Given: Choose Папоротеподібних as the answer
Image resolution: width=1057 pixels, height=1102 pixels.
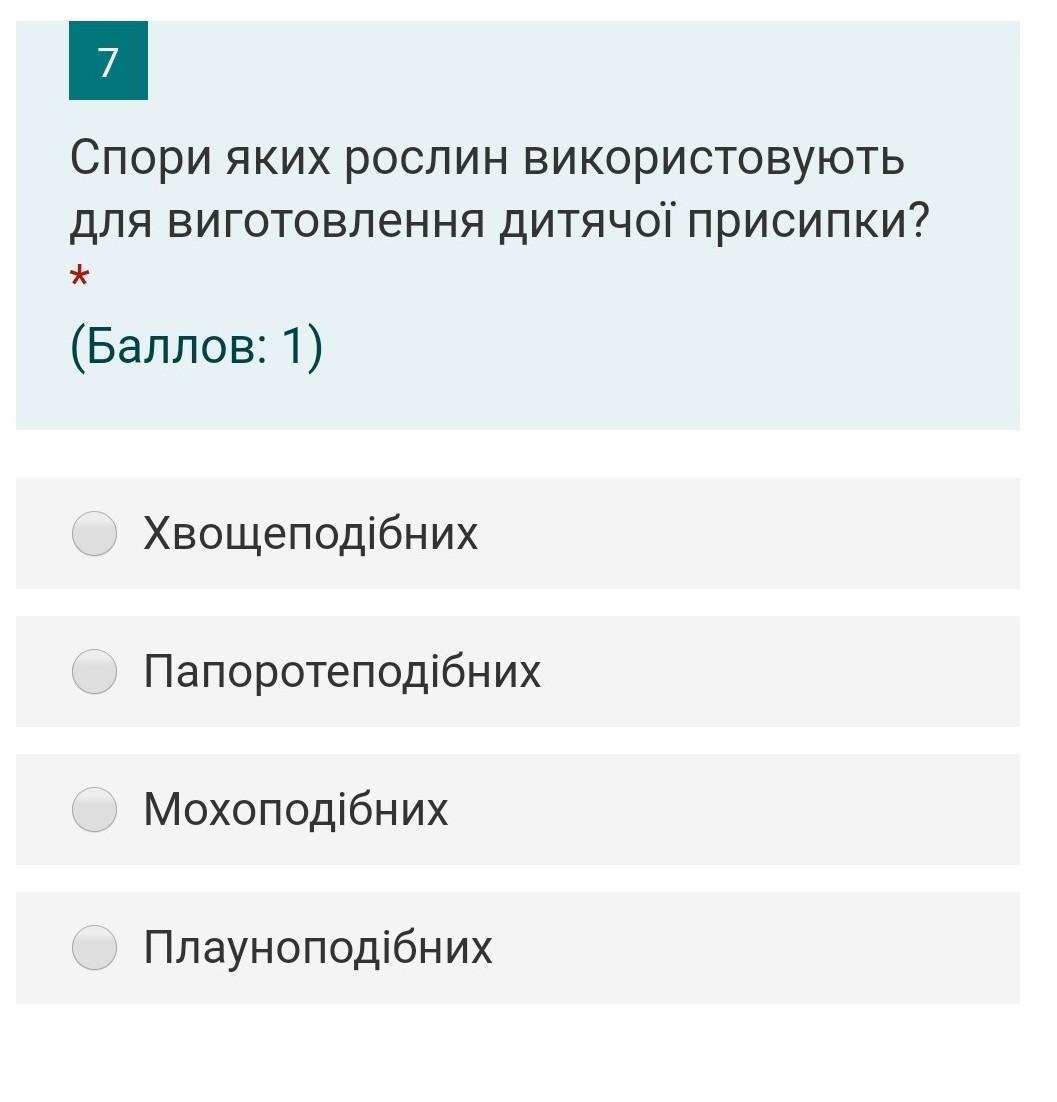Looking at the screenshot, I should click(95, 671).
